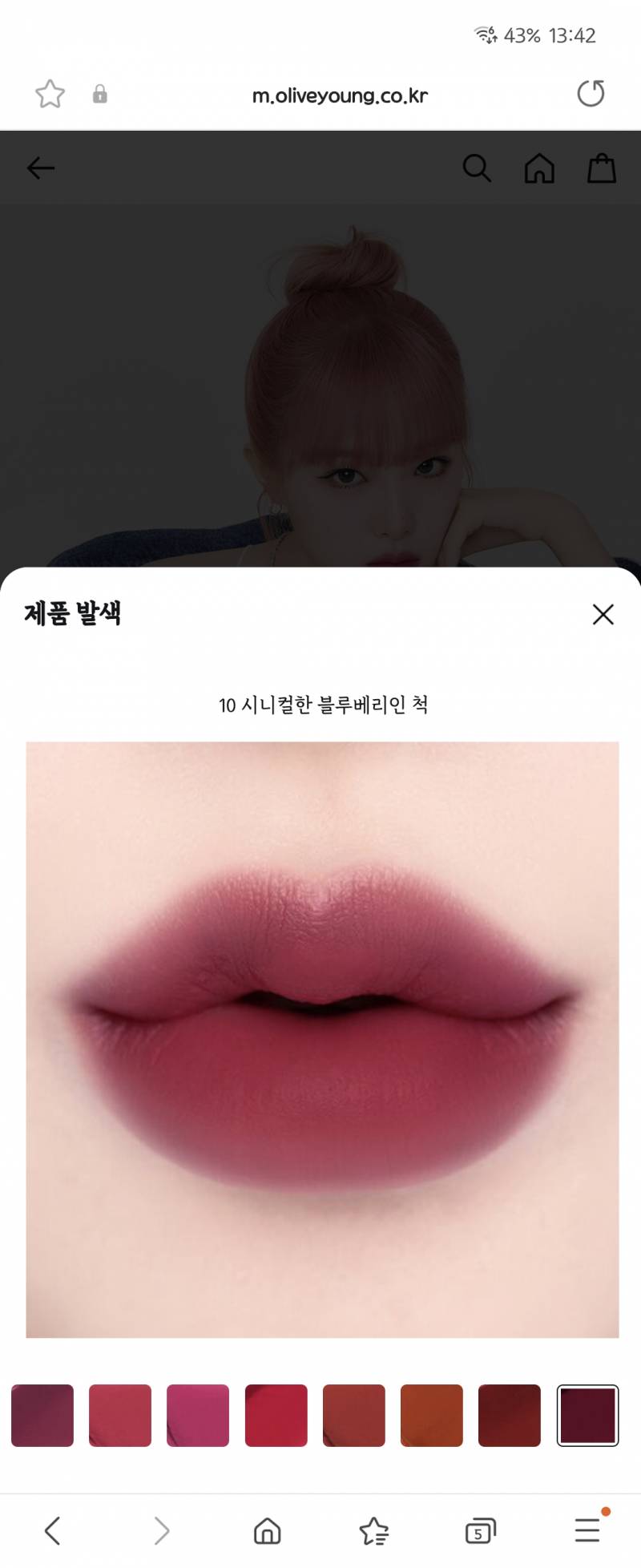Open the browser menu with the red dot
The width and height of the screenshot is (641, 1568).
[x=587, y=1530]
